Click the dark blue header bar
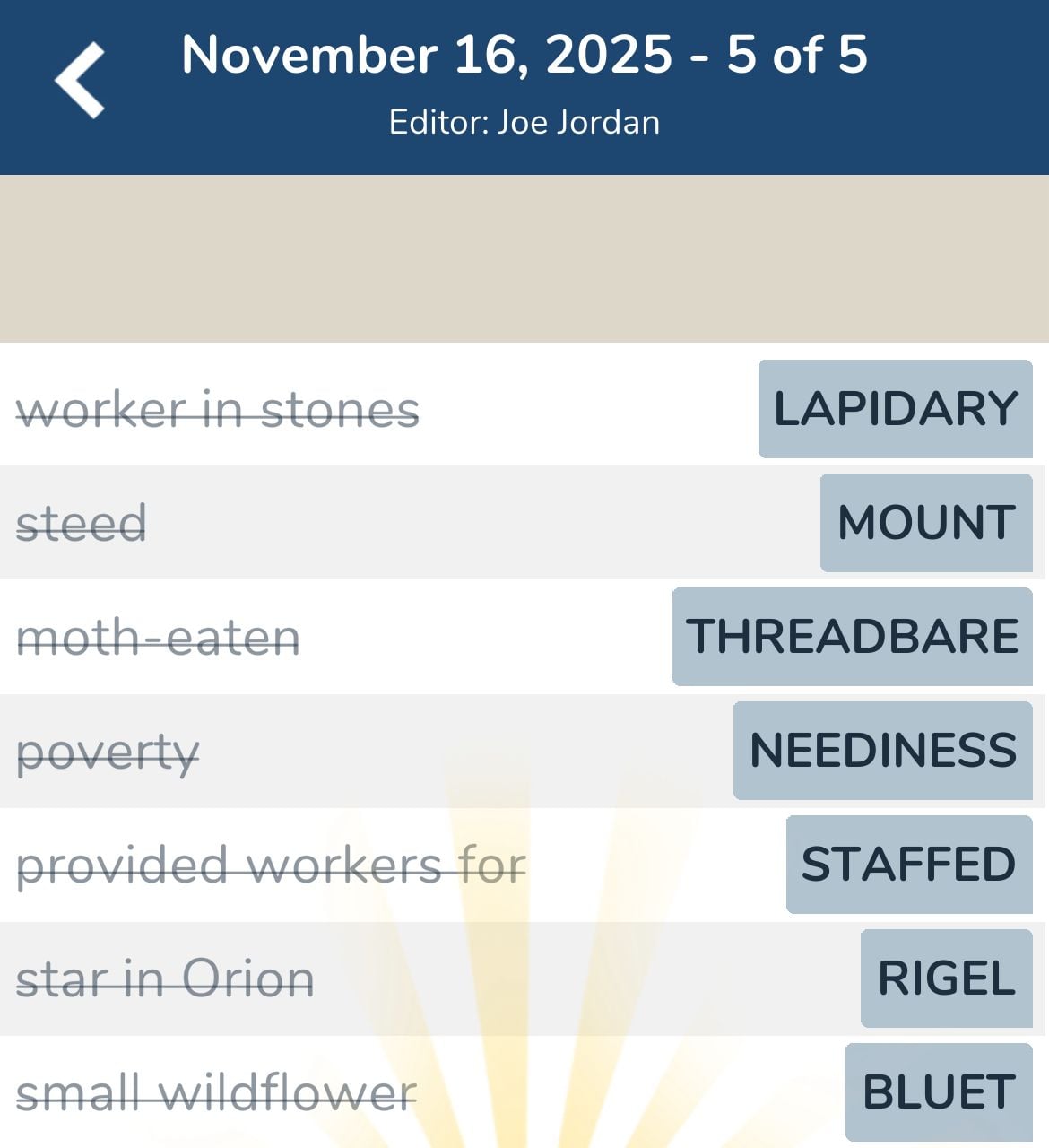This screenshot has height=1148, width=1049. 524,87
